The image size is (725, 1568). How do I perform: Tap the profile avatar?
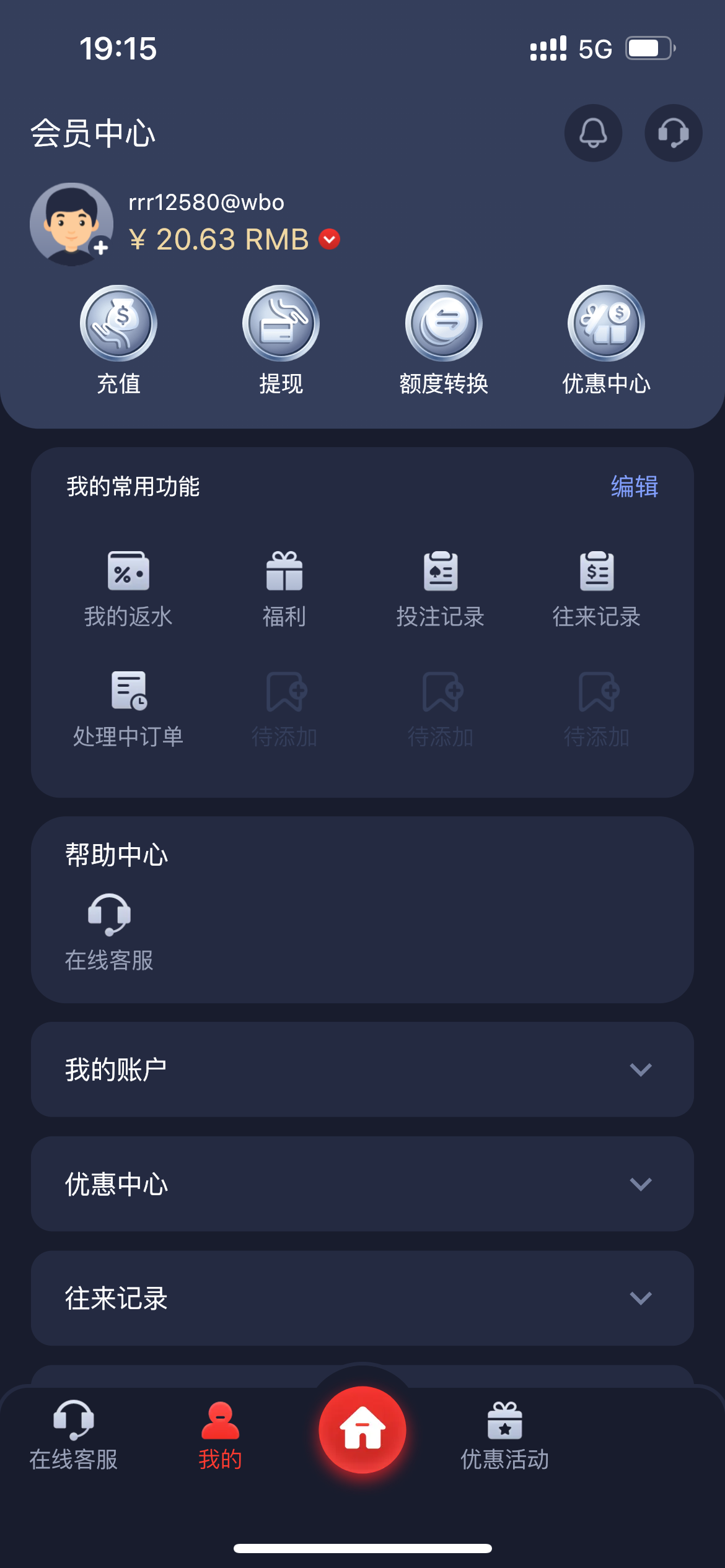click(x=71, y=224)
